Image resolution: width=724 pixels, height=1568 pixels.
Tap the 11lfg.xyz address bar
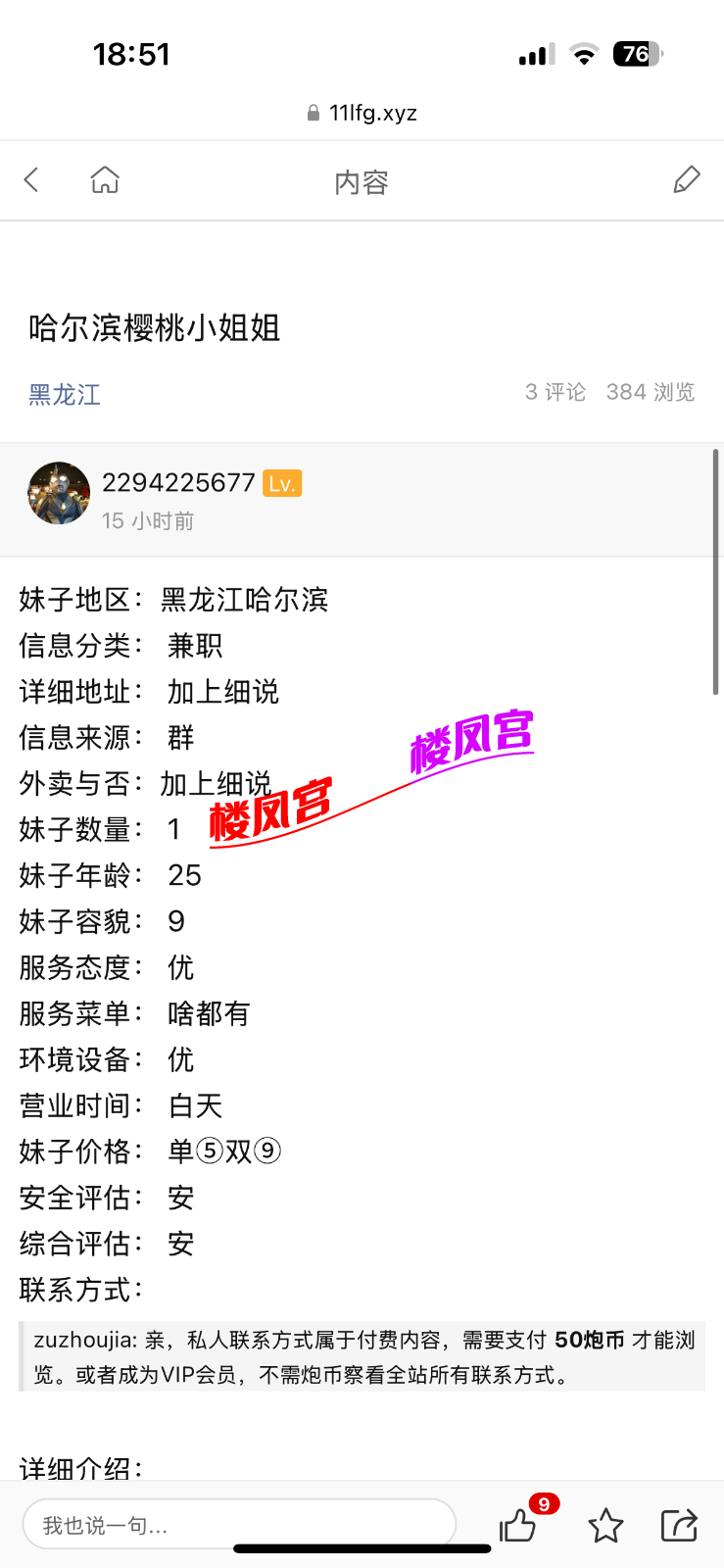point(362,114)
